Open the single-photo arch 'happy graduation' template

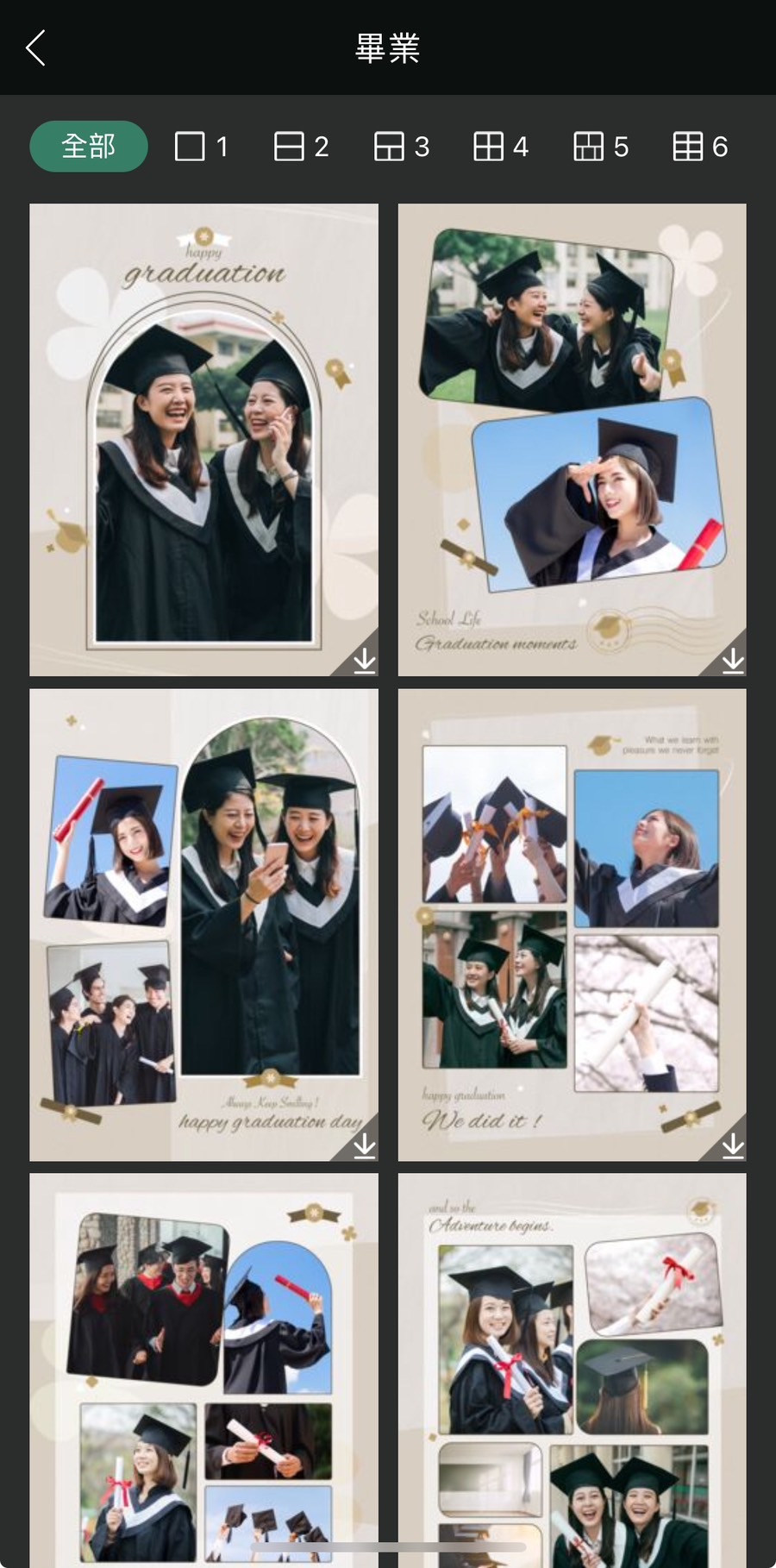pyautogui.click(x=203, y=440)
